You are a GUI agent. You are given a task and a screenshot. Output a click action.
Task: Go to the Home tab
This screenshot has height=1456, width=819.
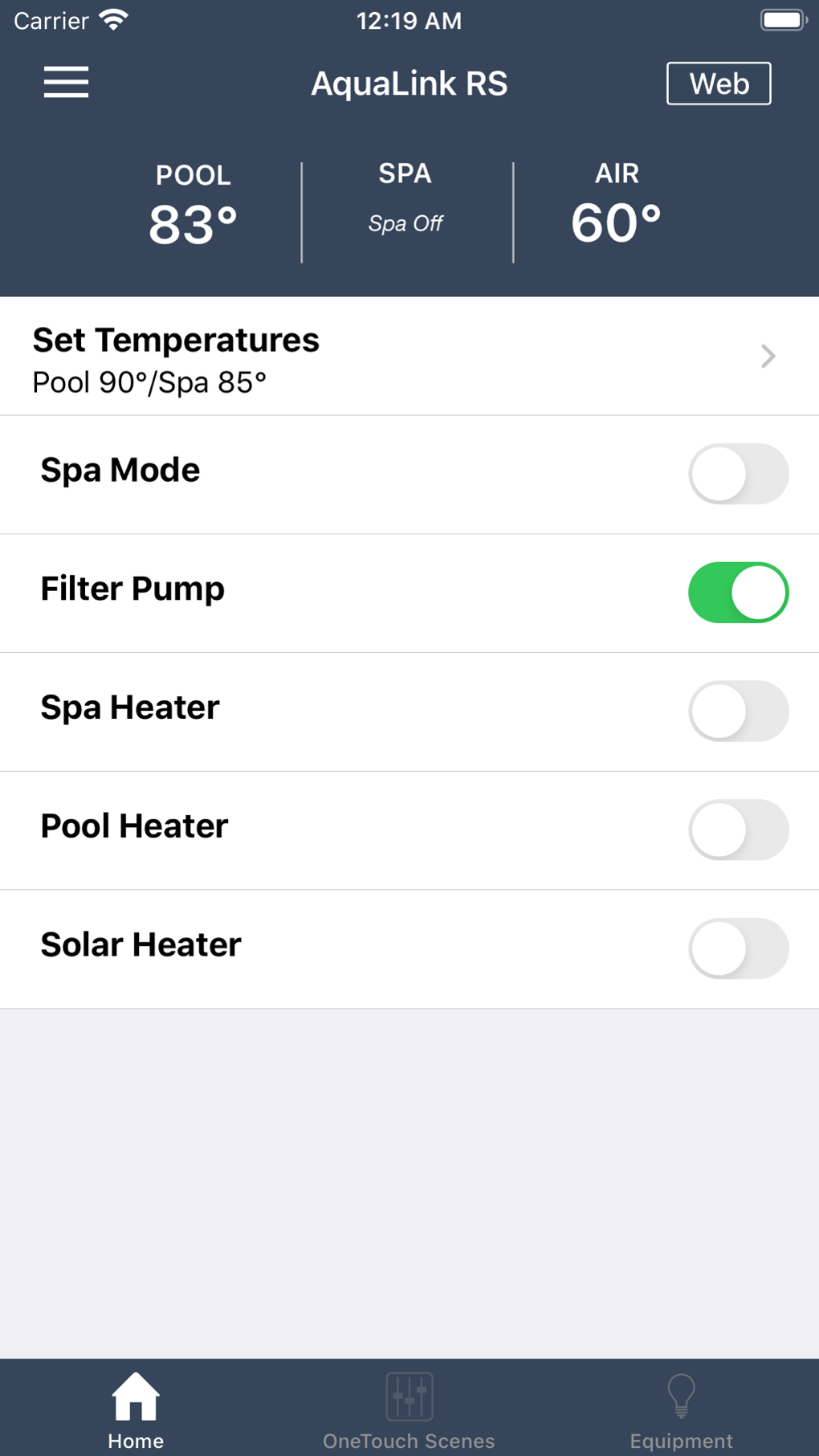coord(136,1409)
